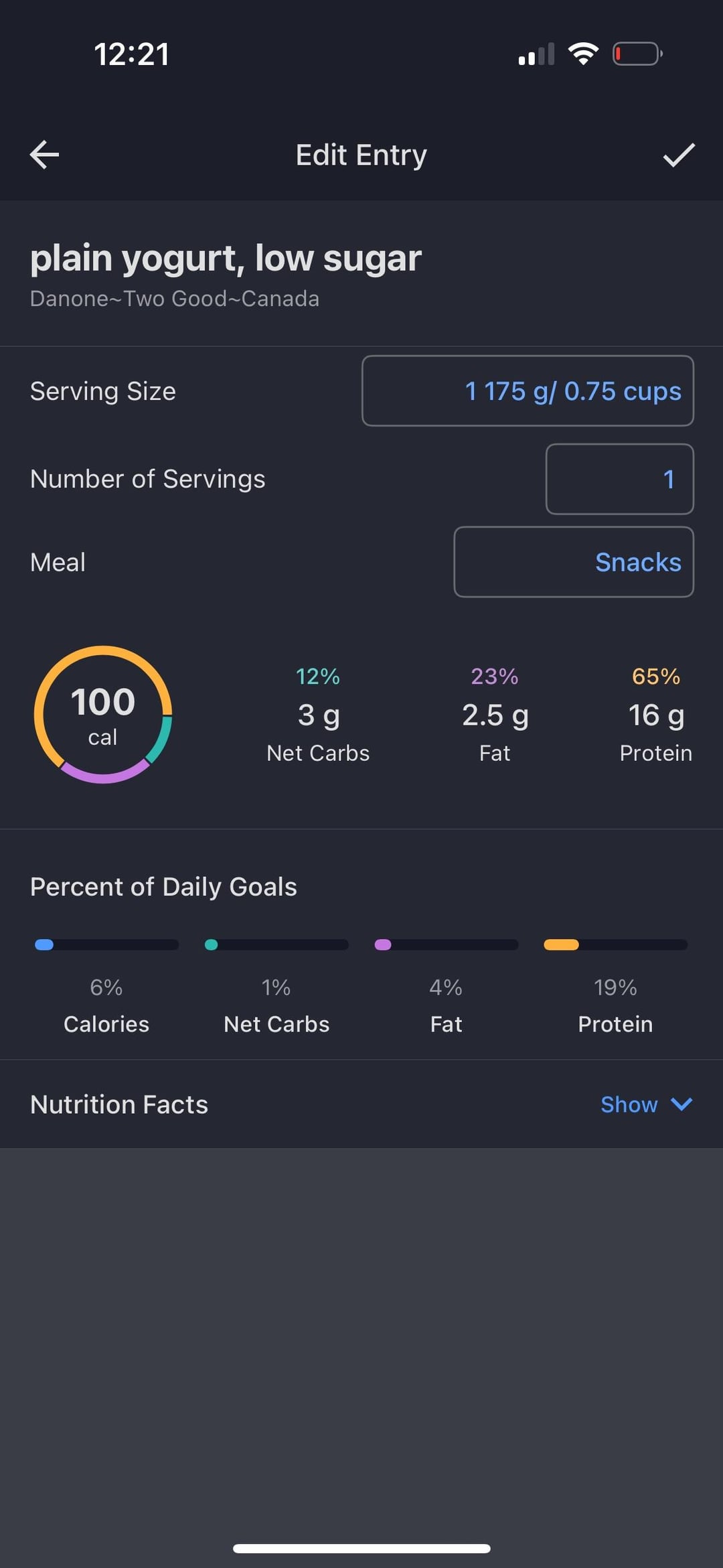The height and width of the screenshot is (1568, 723).
Task: Save the entry with the checkmark
Action: pos(678,155)
